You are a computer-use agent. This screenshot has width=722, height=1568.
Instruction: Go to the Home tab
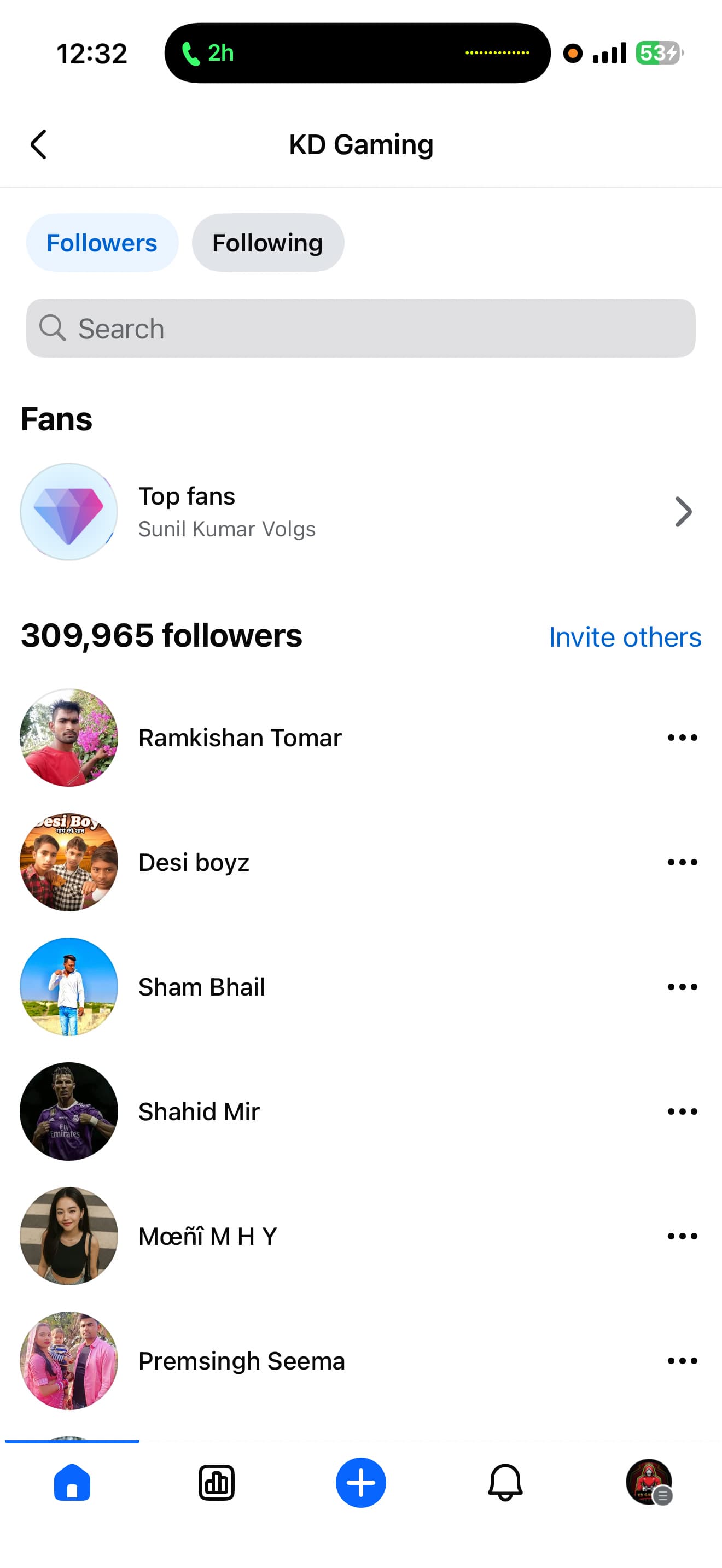pos(72,1483)
